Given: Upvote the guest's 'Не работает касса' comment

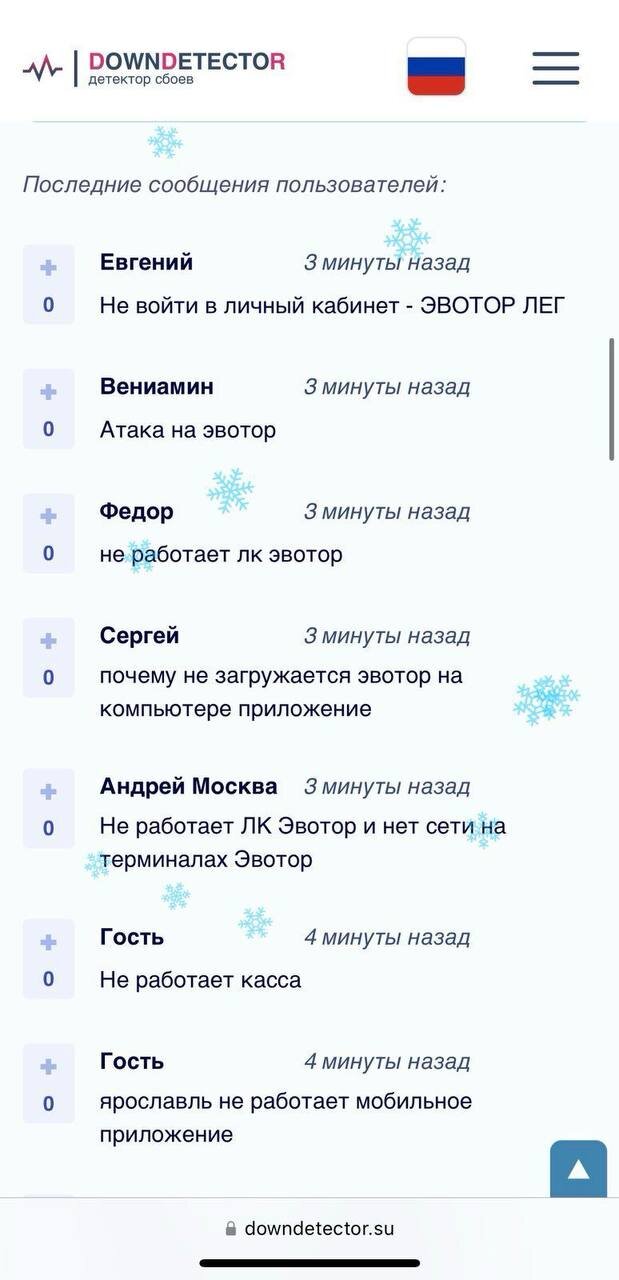Looking at the screenshot, I should point(48,942).
